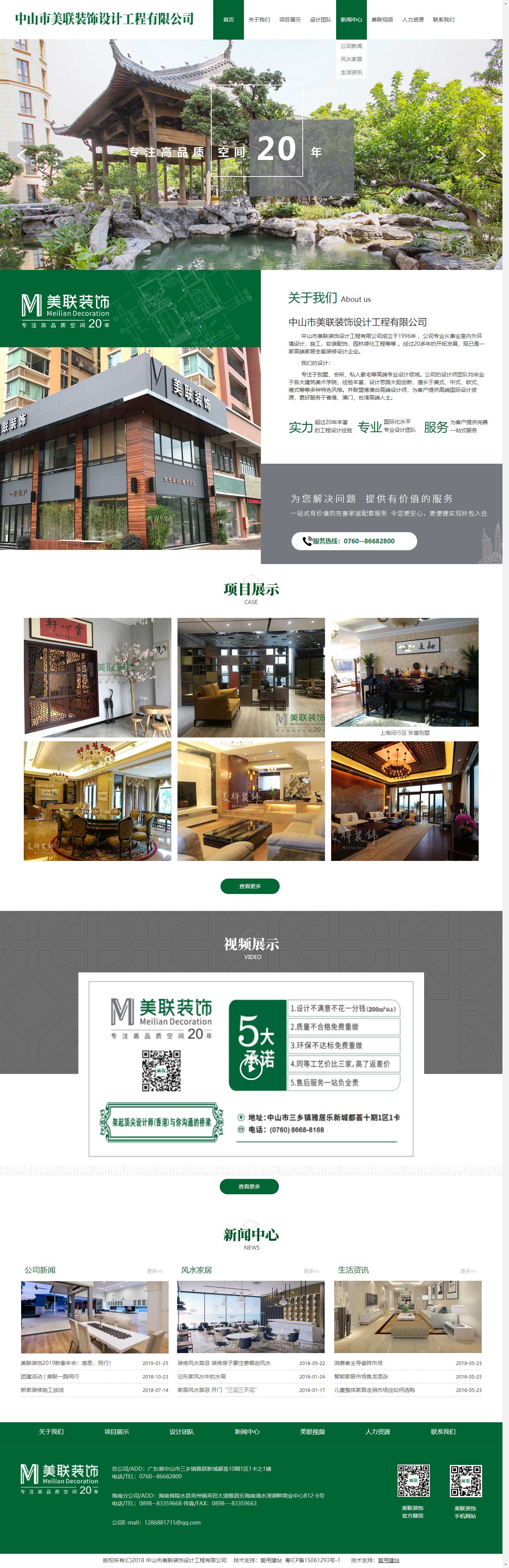Call the 服务热线 0760--86682800 button
This screenshot has width=509, height=1568.
click(x=354, y=541)
